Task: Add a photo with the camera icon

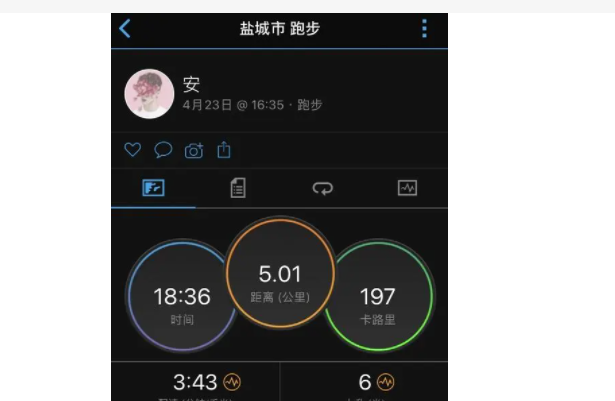Action: (193, 150)
